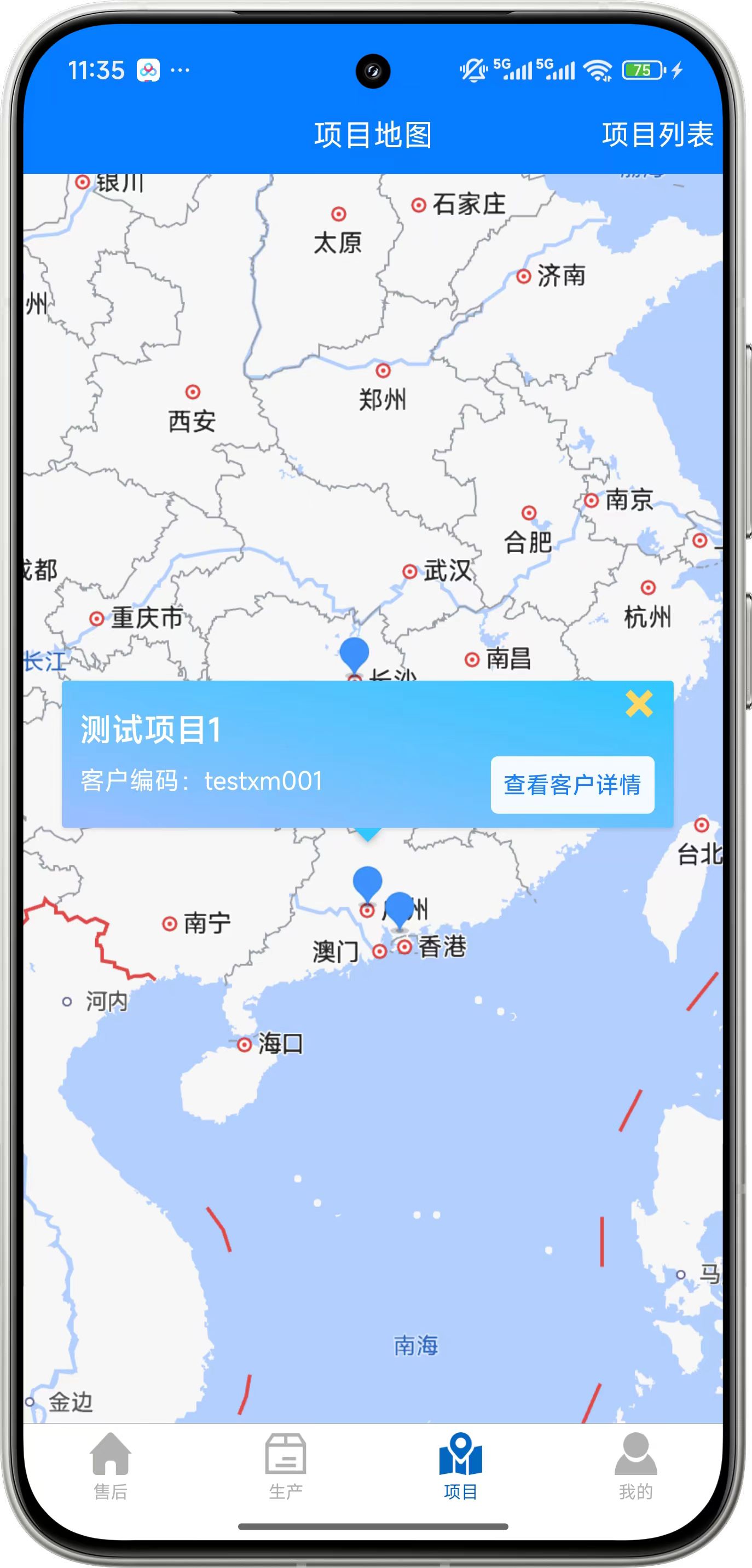Close the 测试项目1 info popup
752x1568 pixels.
point(639,704)
